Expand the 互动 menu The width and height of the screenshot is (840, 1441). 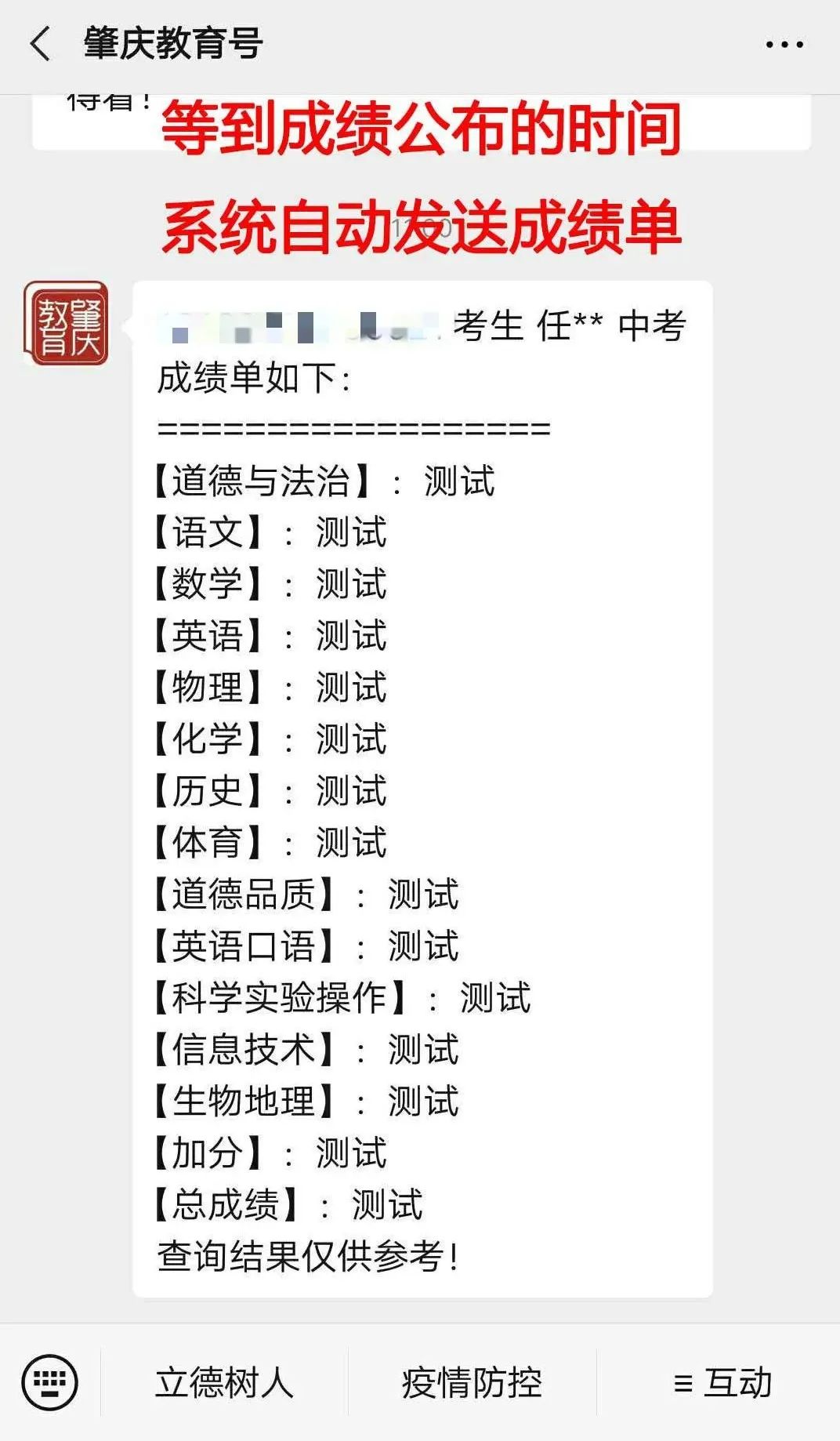721,1382
